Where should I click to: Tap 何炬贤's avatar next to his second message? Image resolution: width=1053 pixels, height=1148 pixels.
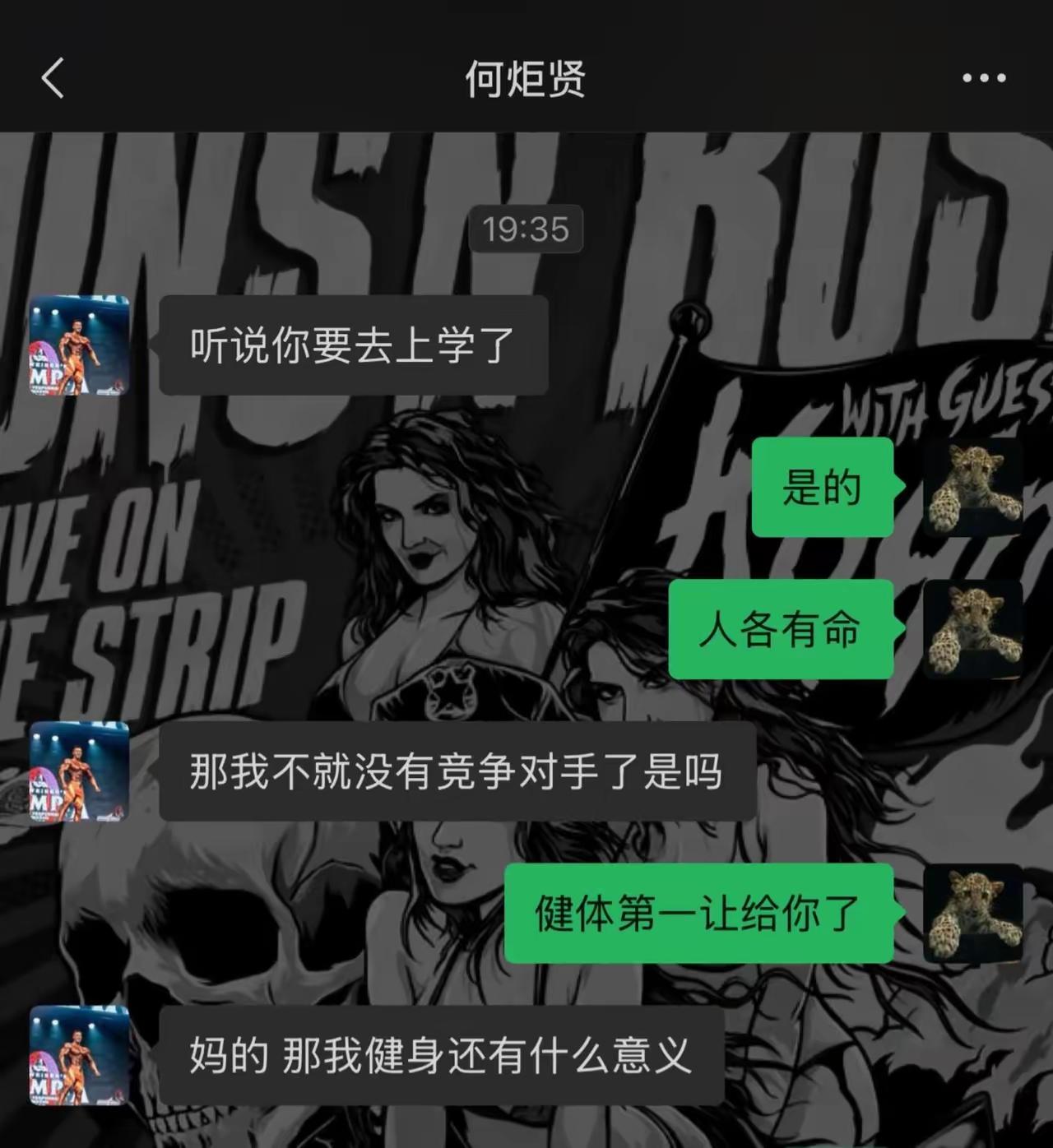pos(78,773)
